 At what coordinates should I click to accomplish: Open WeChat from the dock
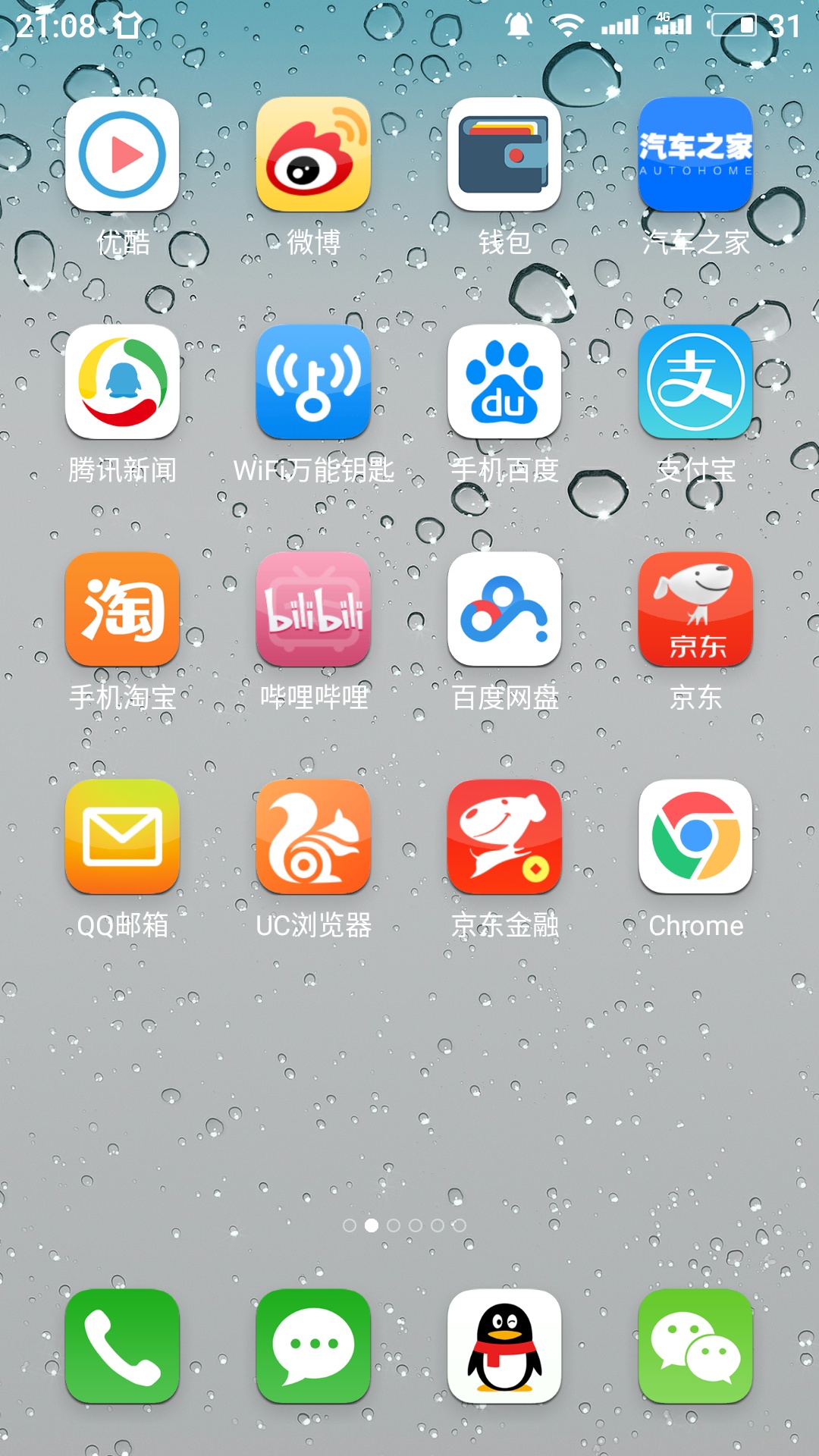pos(695,1346)
